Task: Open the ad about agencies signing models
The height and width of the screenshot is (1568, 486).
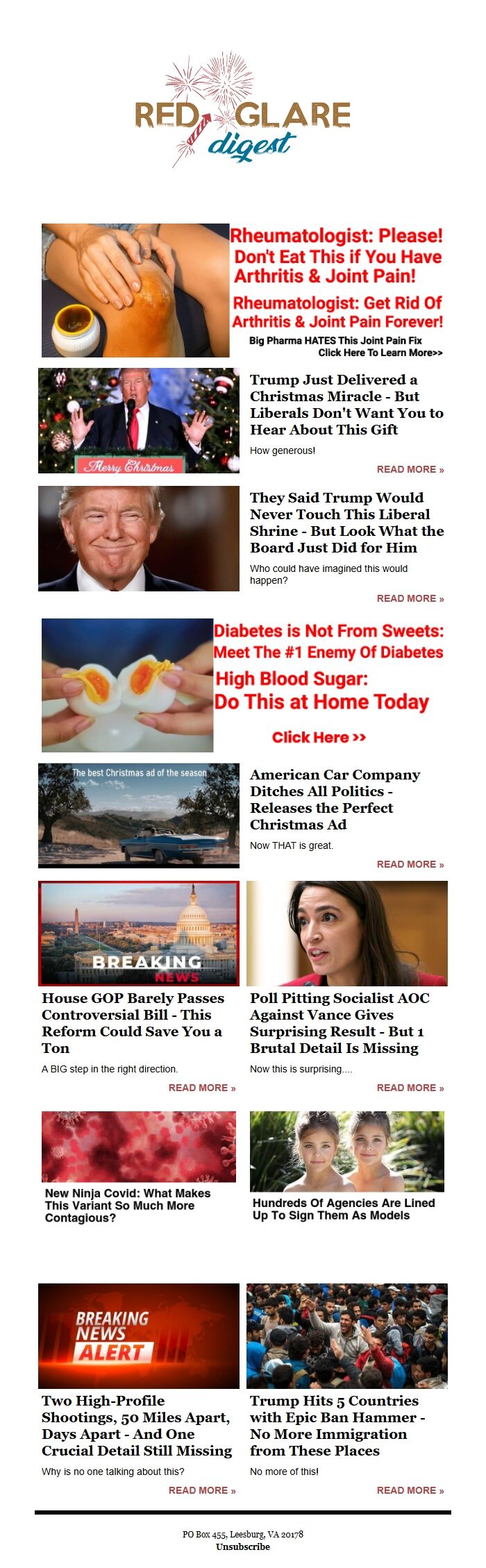Action: point(346,1167)
